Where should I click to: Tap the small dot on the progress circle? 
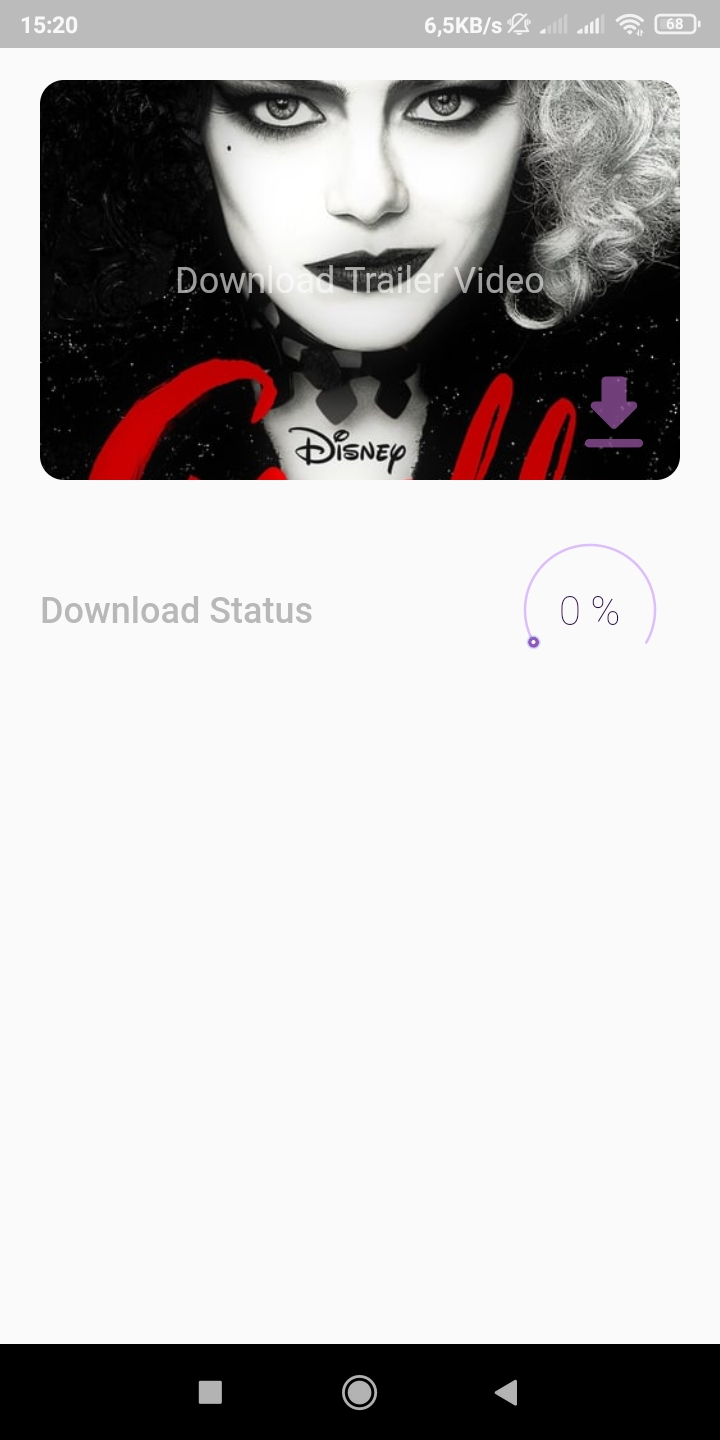[534, 643]
